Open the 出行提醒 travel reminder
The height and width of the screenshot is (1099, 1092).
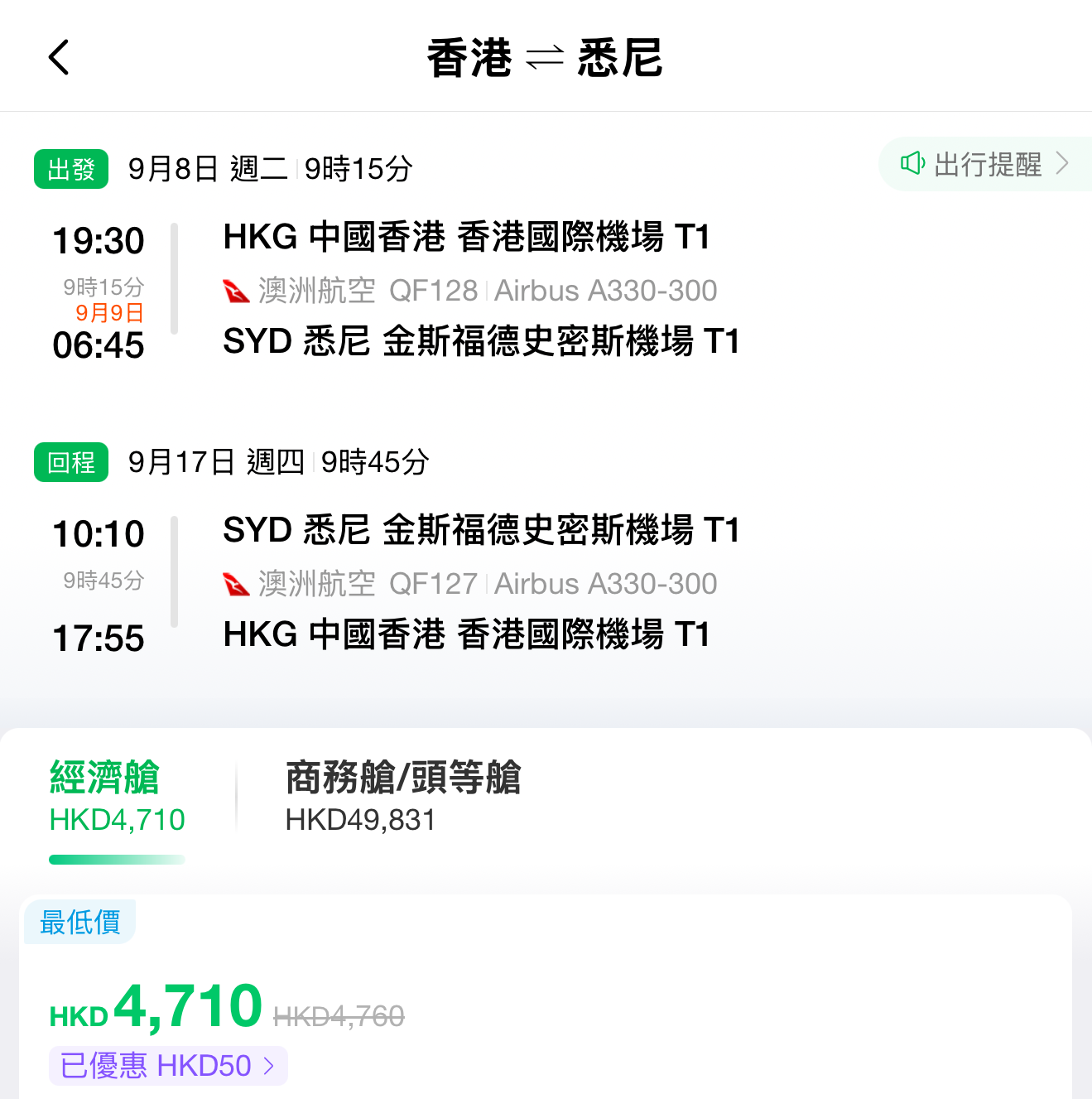point(985,164)
